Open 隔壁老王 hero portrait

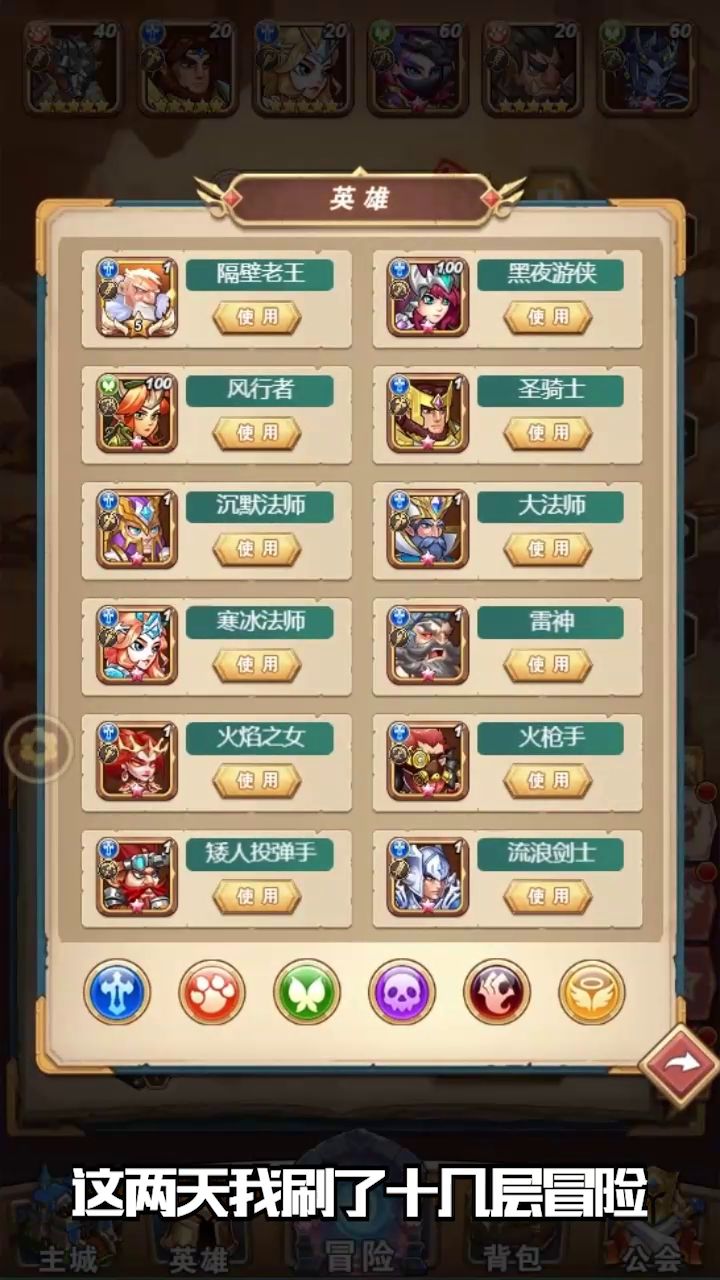[x=137, y=297]
